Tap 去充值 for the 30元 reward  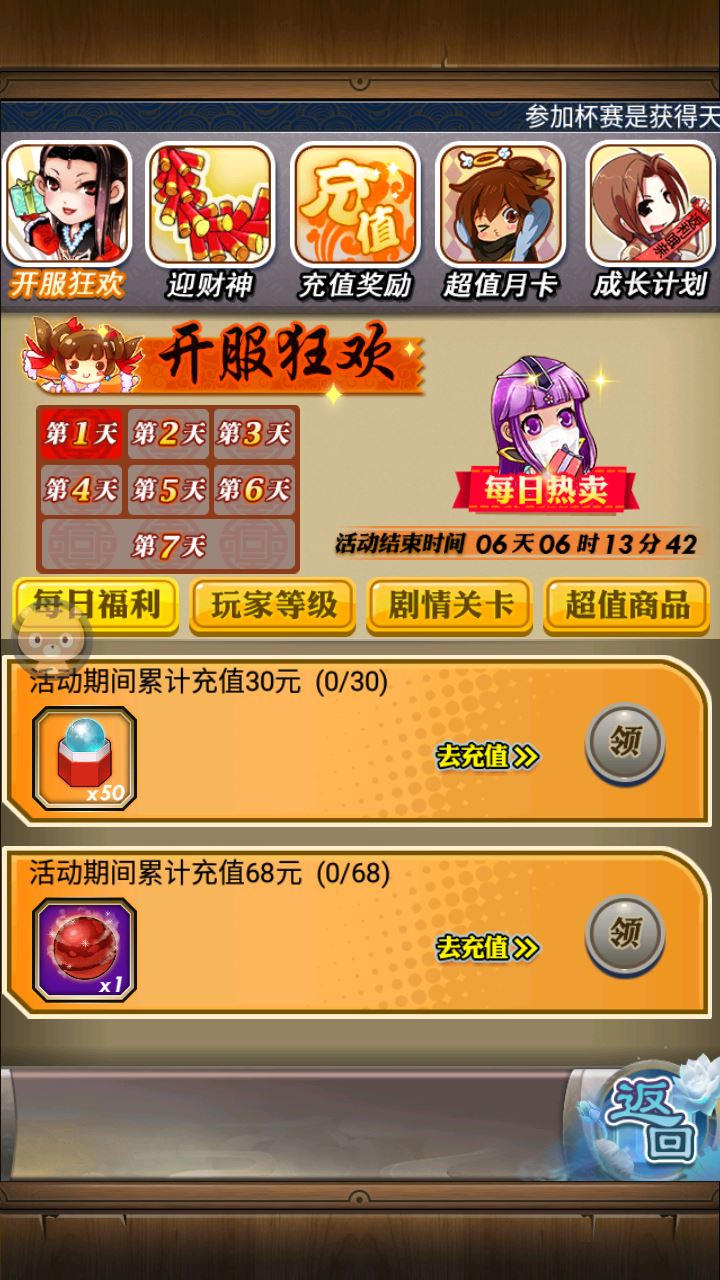point(487,756)
